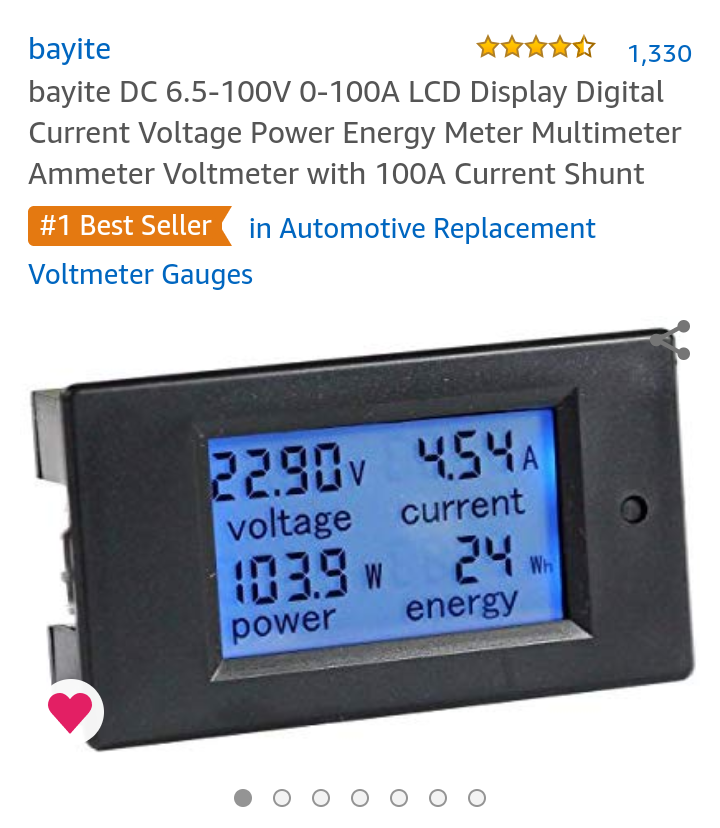View the 1,330 customer ratings
720x828 pixels.
(659, 53)
